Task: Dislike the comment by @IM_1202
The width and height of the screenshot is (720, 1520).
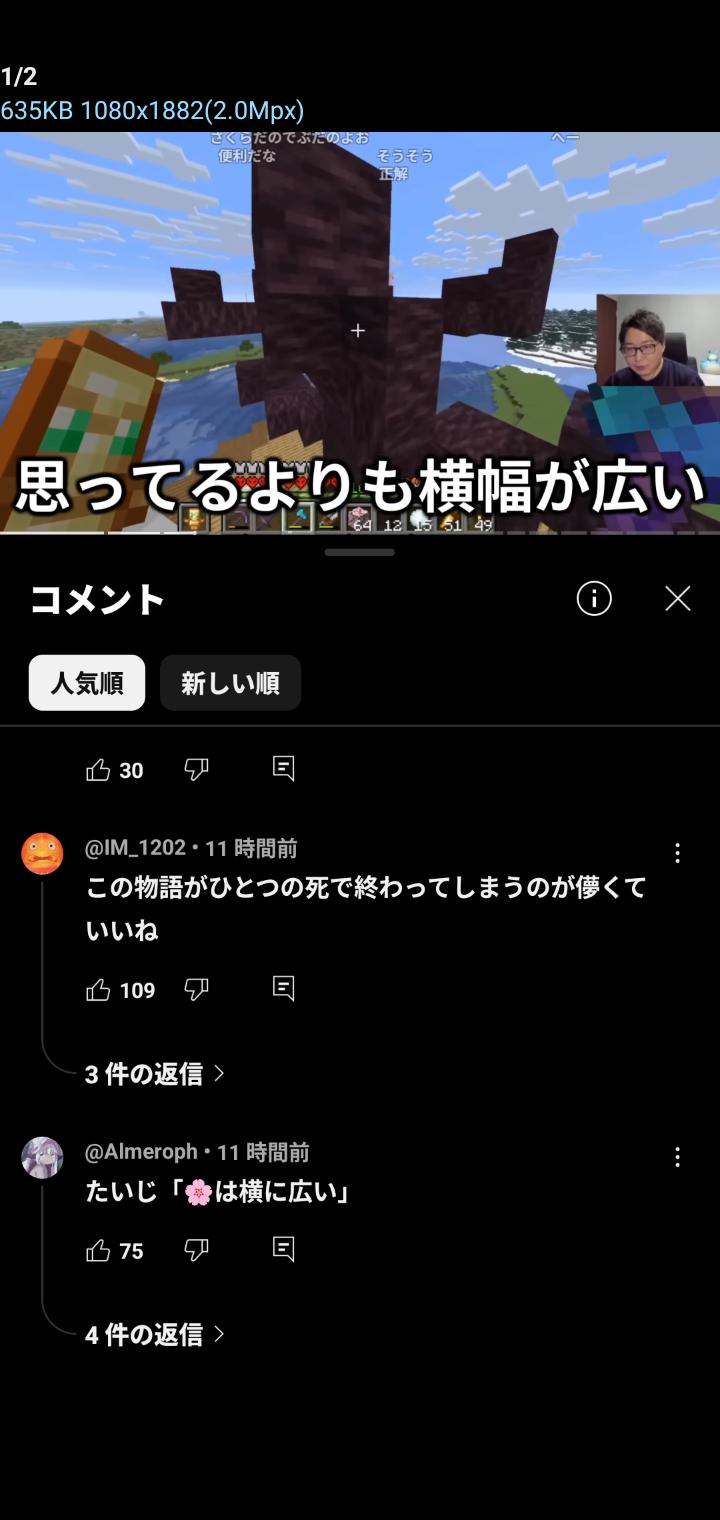Action: click(x=196, y=989)
